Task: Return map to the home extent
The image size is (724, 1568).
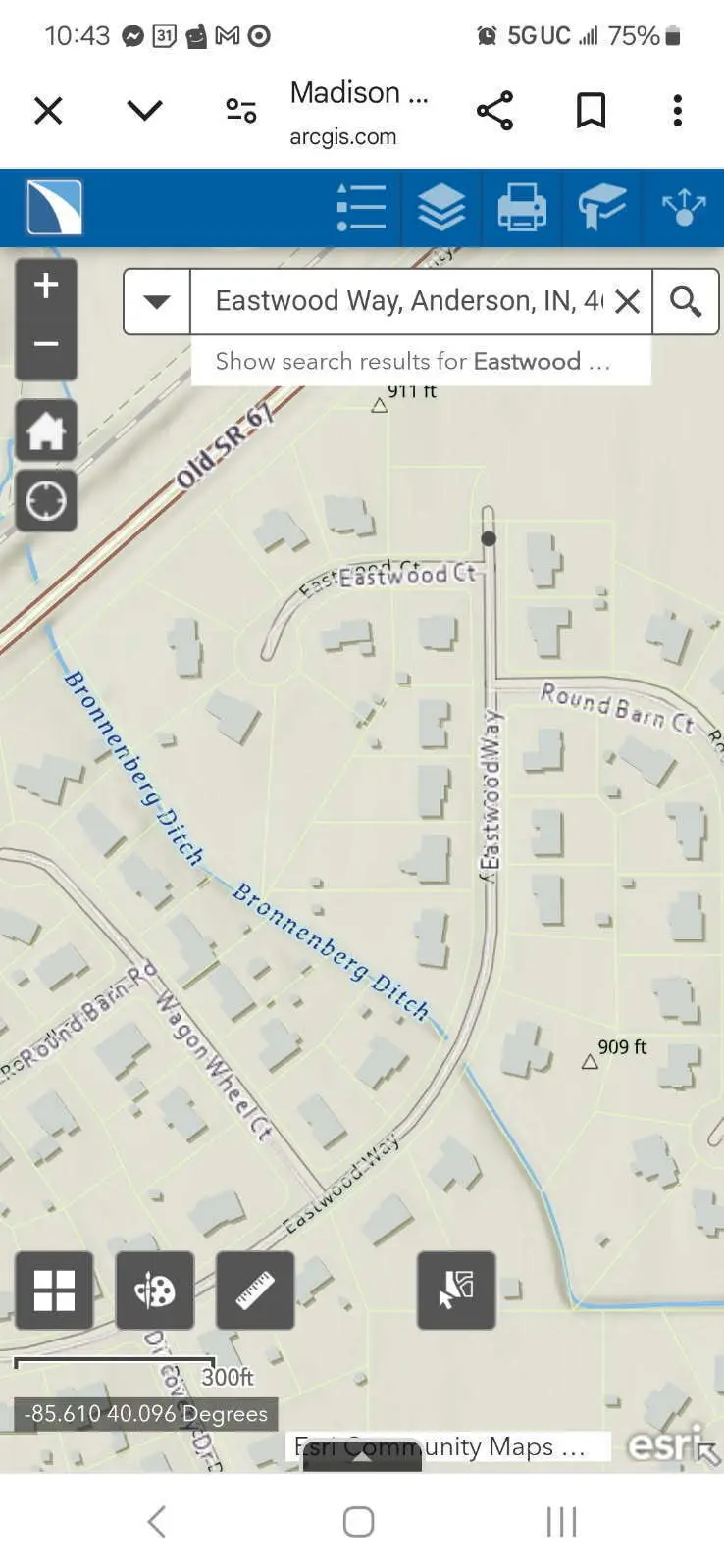Action: point(46,430)
